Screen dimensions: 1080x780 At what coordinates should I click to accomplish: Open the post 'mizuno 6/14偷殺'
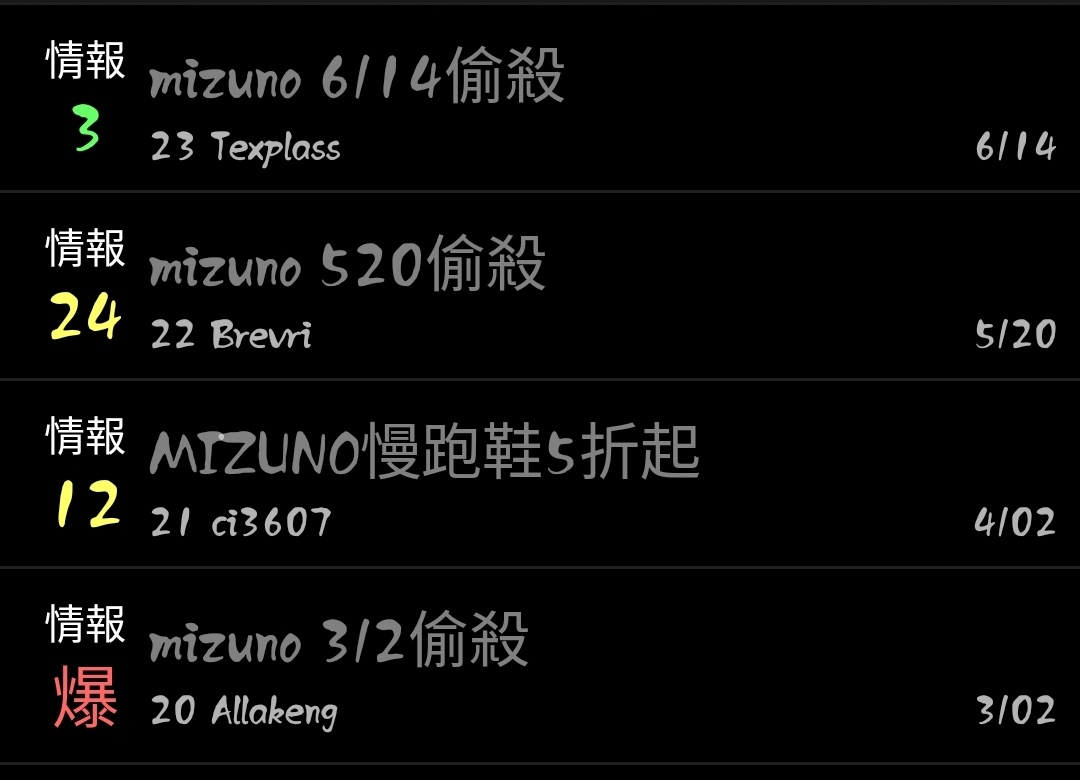pyautogui.click(x=357, y=78)
